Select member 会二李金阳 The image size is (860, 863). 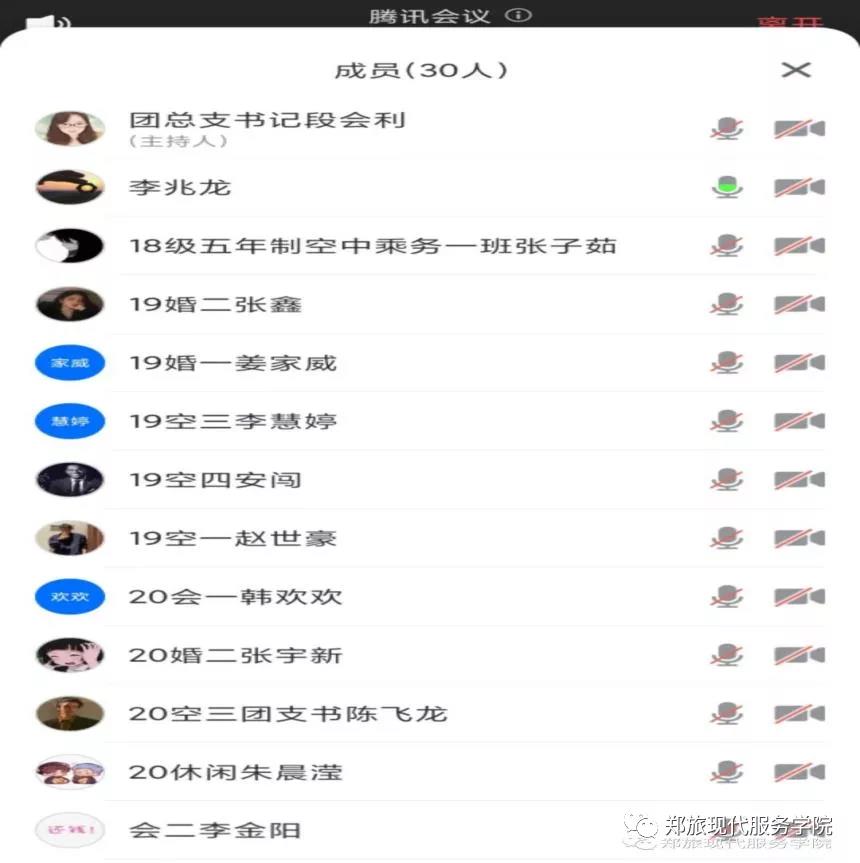[x=215, y=831]
